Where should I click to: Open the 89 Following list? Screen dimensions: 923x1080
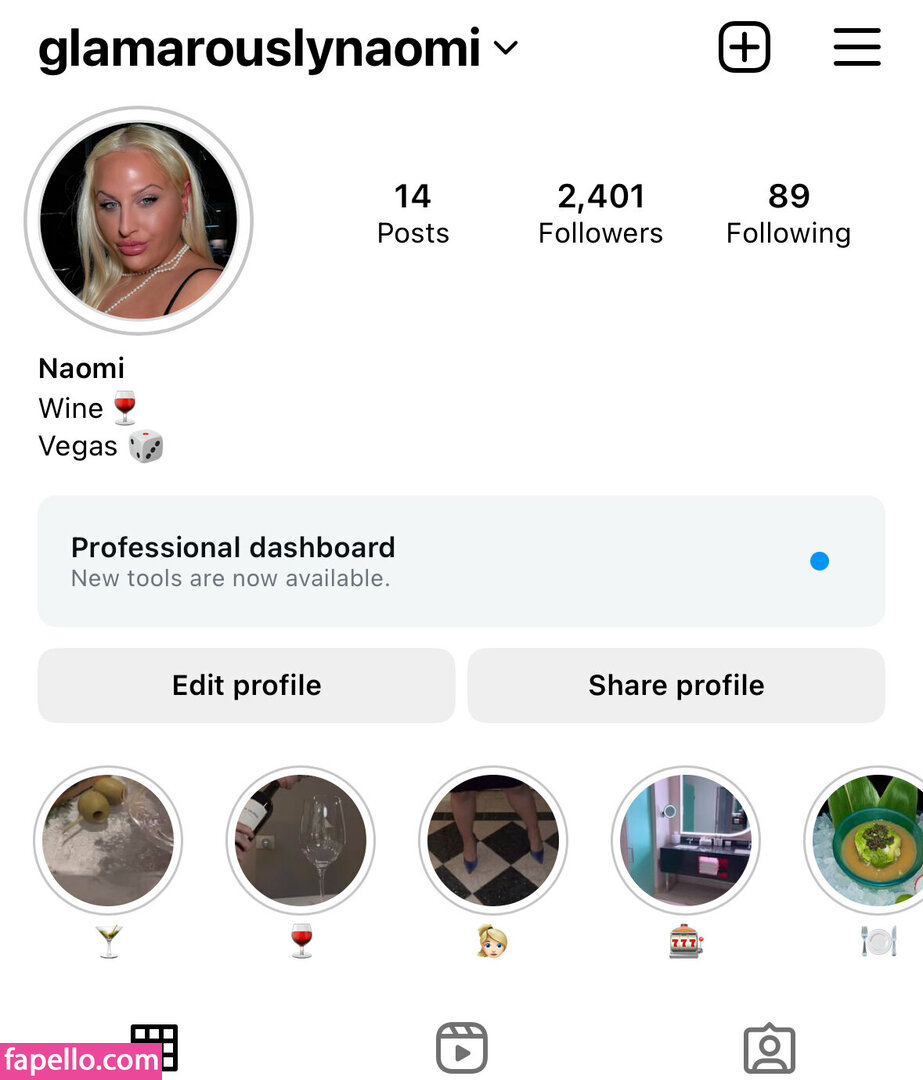click(788, 213)
